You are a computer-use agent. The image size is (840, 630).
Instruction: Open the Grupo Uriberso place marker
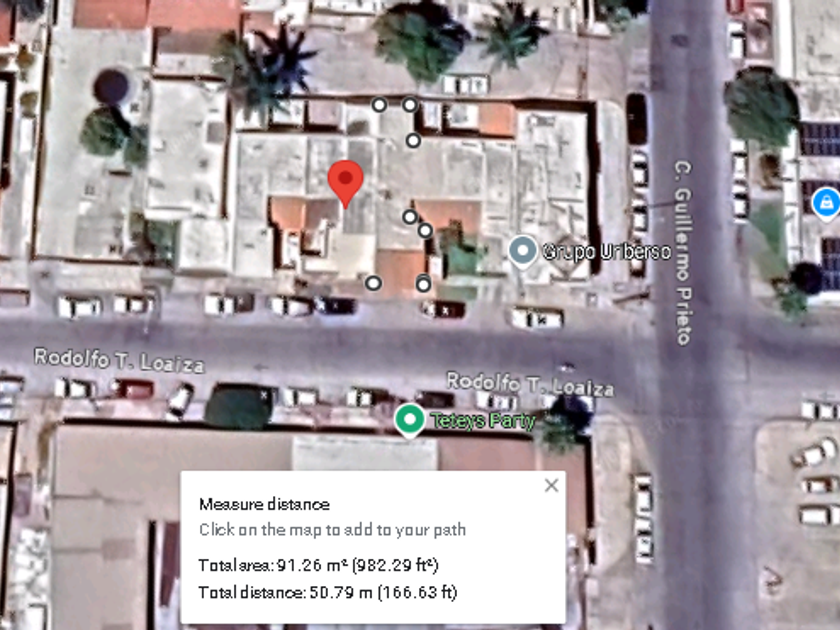pos(522,251)
